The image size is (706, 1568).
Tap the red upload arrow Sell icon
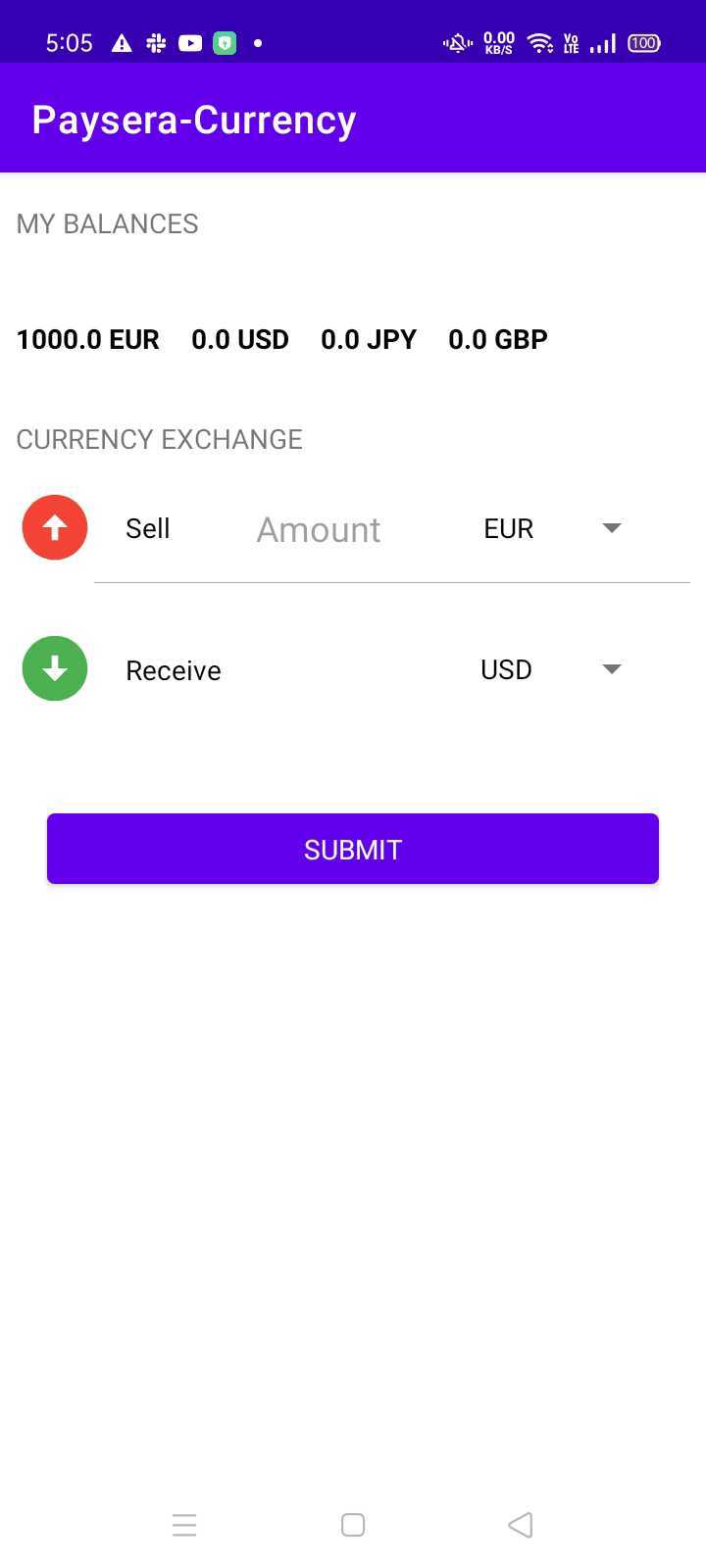(54, 527)
